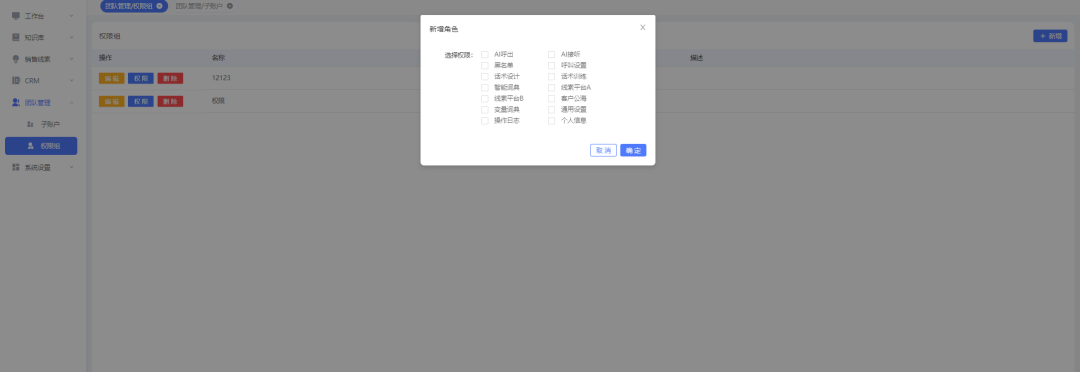Check the 通用设置 permission
Screen dimensions: 1080x372
coord(552,110)
